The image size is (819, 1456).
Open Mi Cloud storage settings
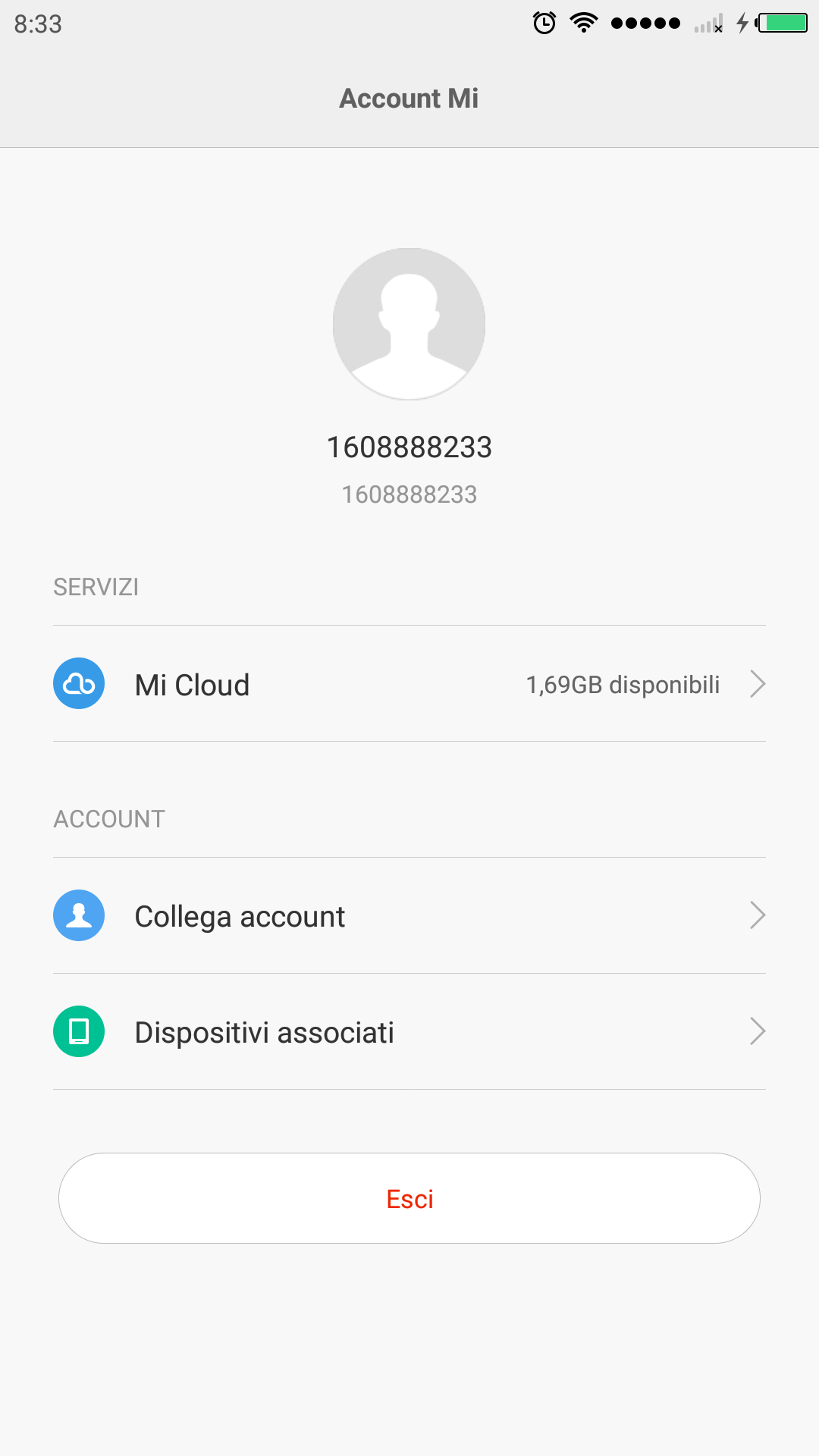pyautogui.click(x=409, y=684)
